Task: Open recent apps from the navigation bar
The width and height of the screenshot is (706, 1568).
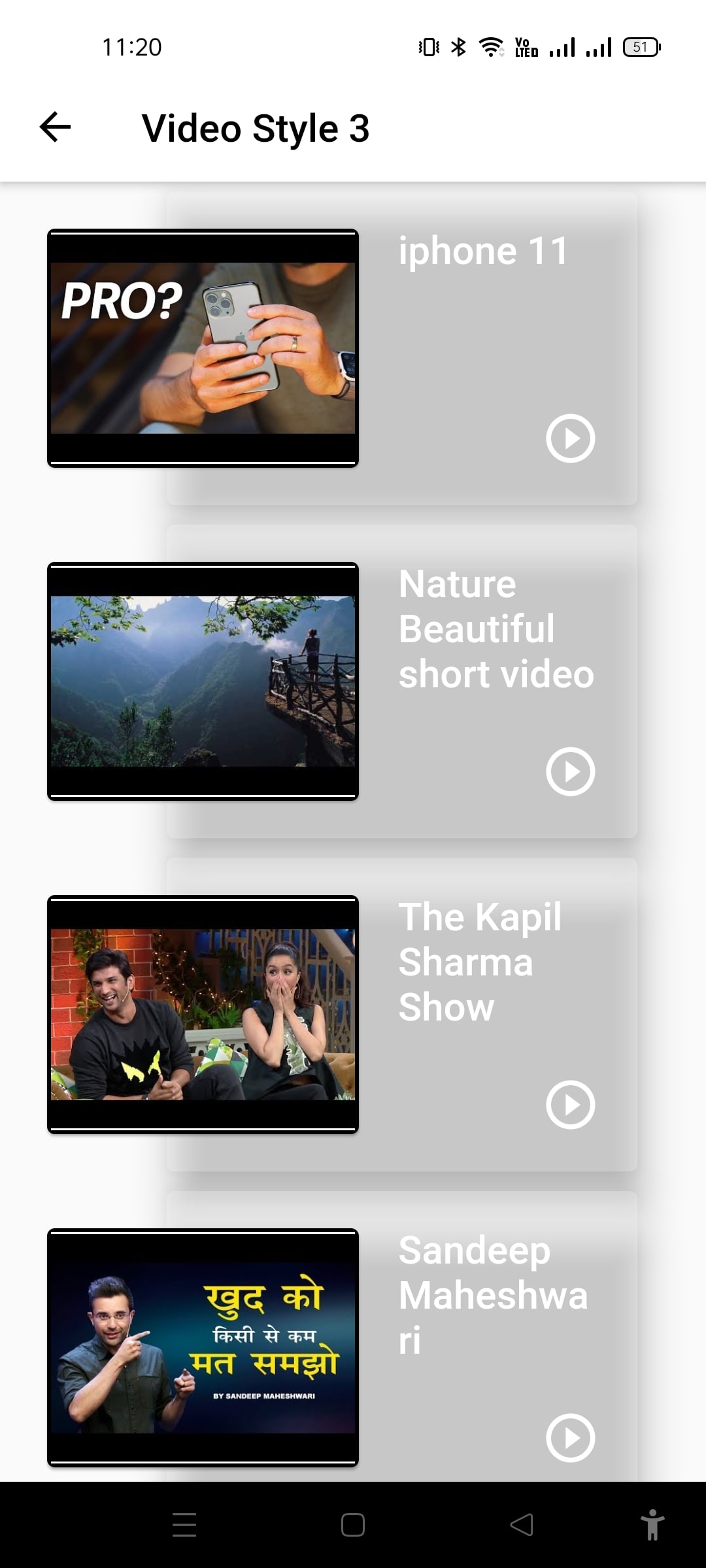Action: 184,1525
